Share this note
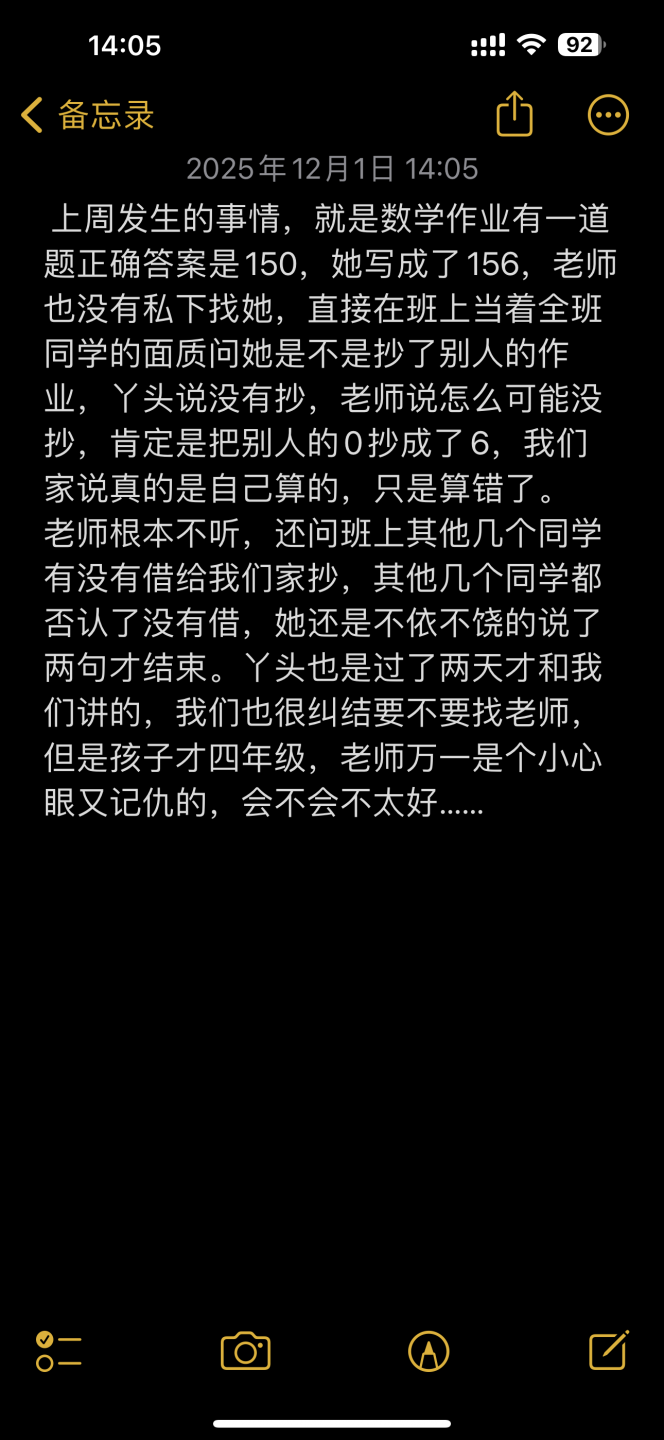This screenshot has width=664, height=1440. (x=514, y=114)
